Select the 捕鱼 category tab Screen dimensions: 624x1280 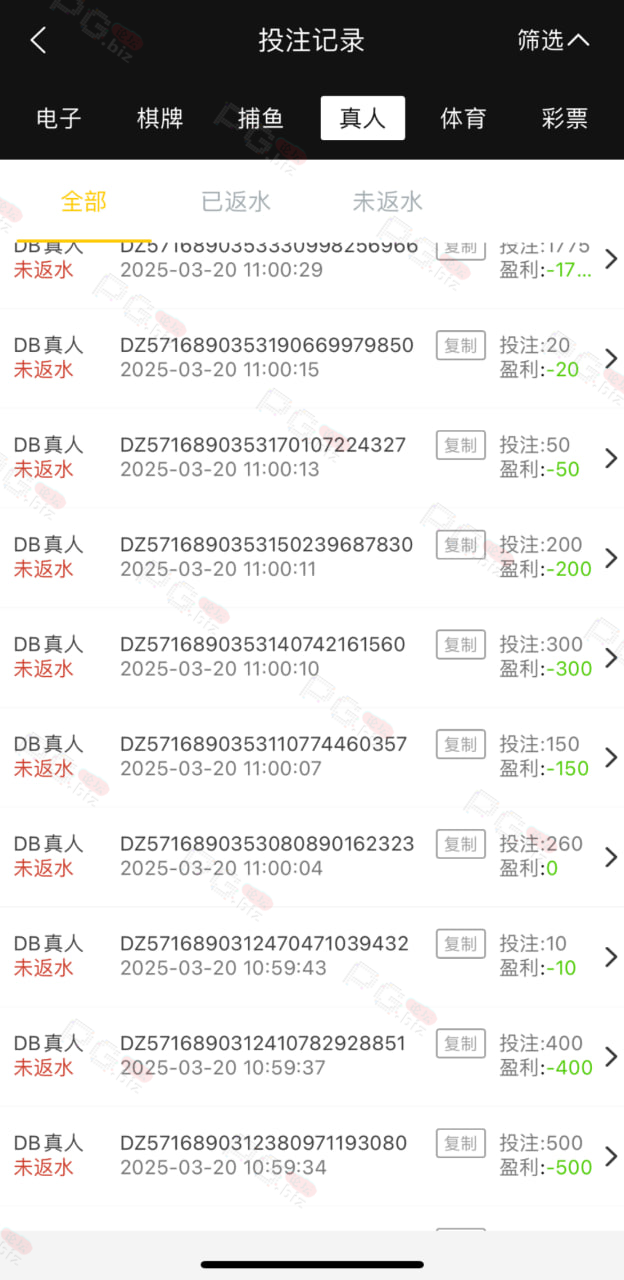pos(261,118)
